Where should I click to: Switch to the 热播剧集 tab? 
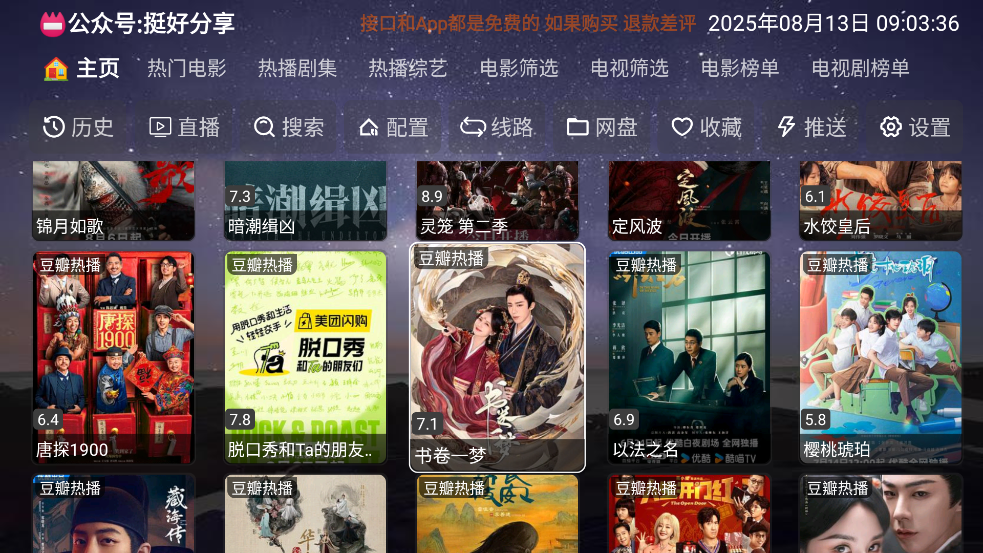pyautogui.click(x=297, y=68)
